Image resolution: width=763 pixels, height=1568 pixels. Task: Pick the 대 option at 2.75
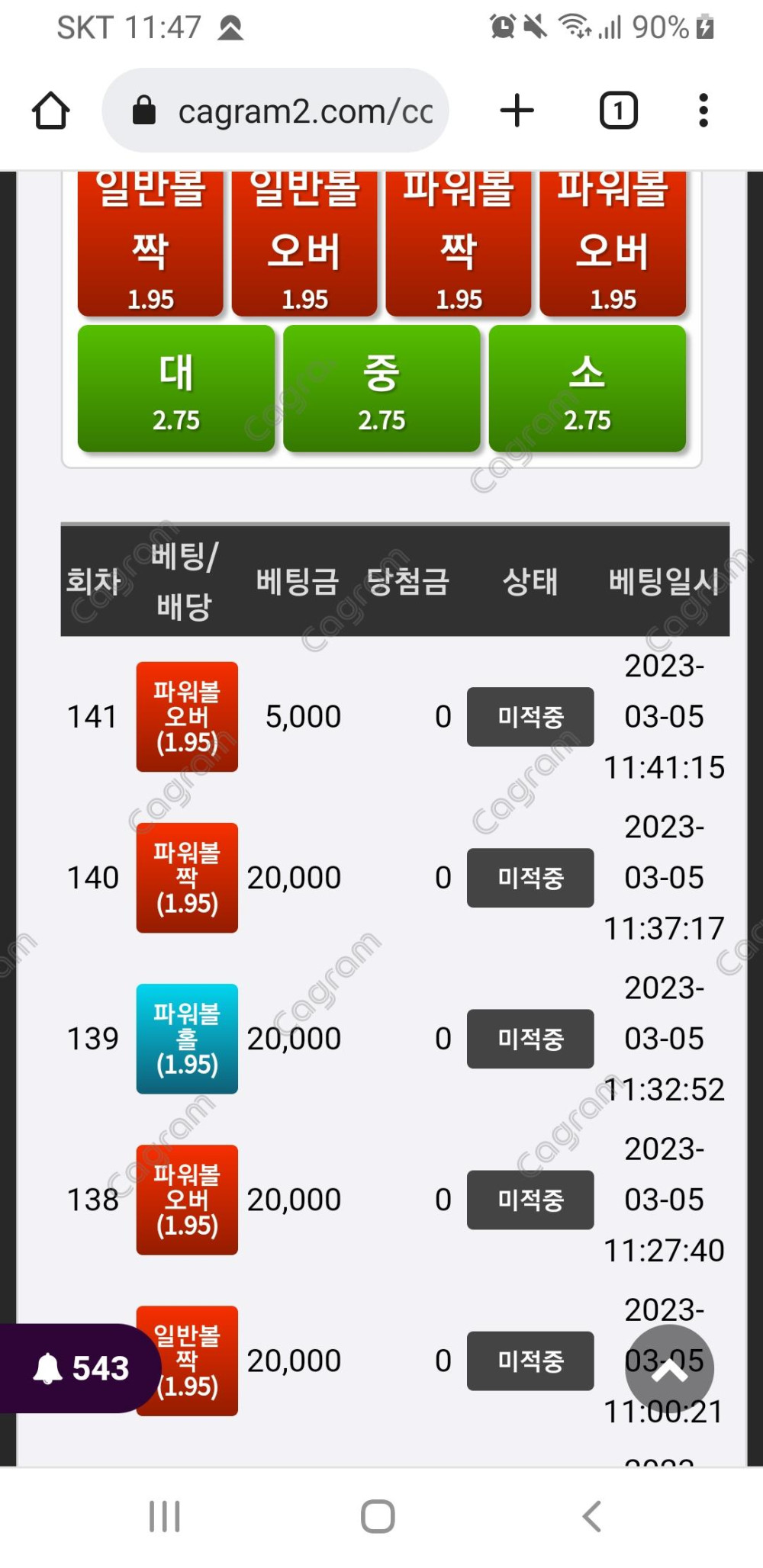click(176, 389)
